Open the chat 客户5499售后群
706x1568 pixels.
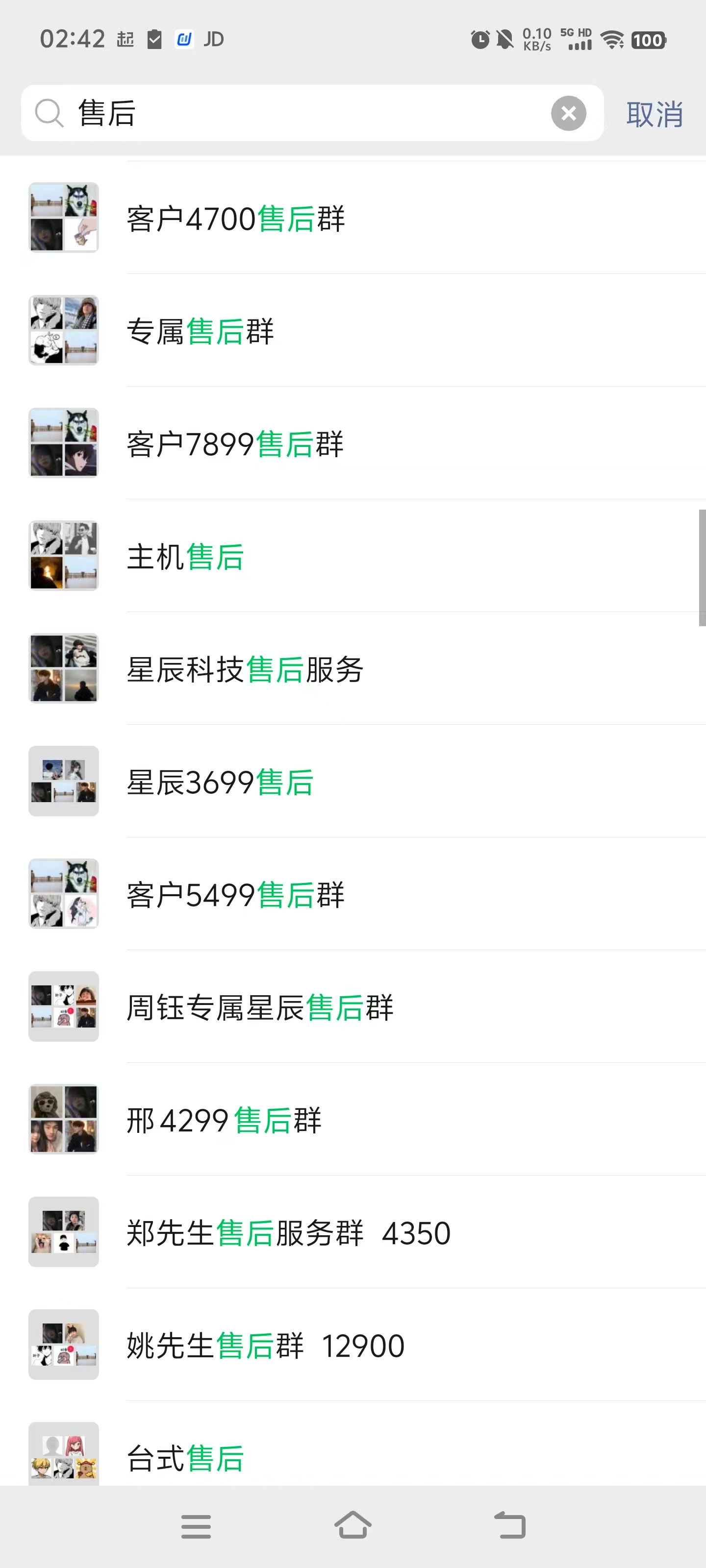coord(304,894)
